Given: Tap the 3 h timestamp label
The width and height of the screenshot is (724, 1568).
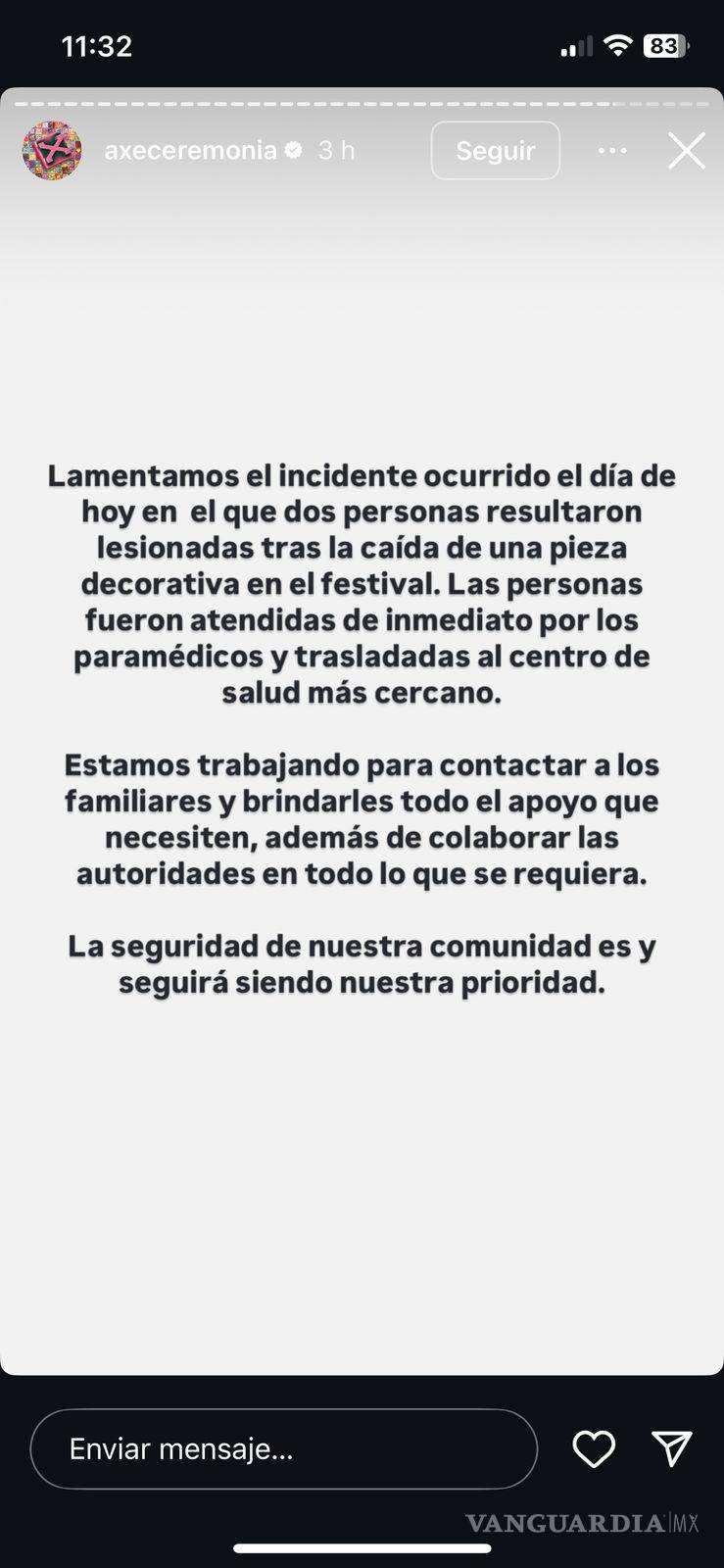Looking at the screenshot, I should (335, 150).
